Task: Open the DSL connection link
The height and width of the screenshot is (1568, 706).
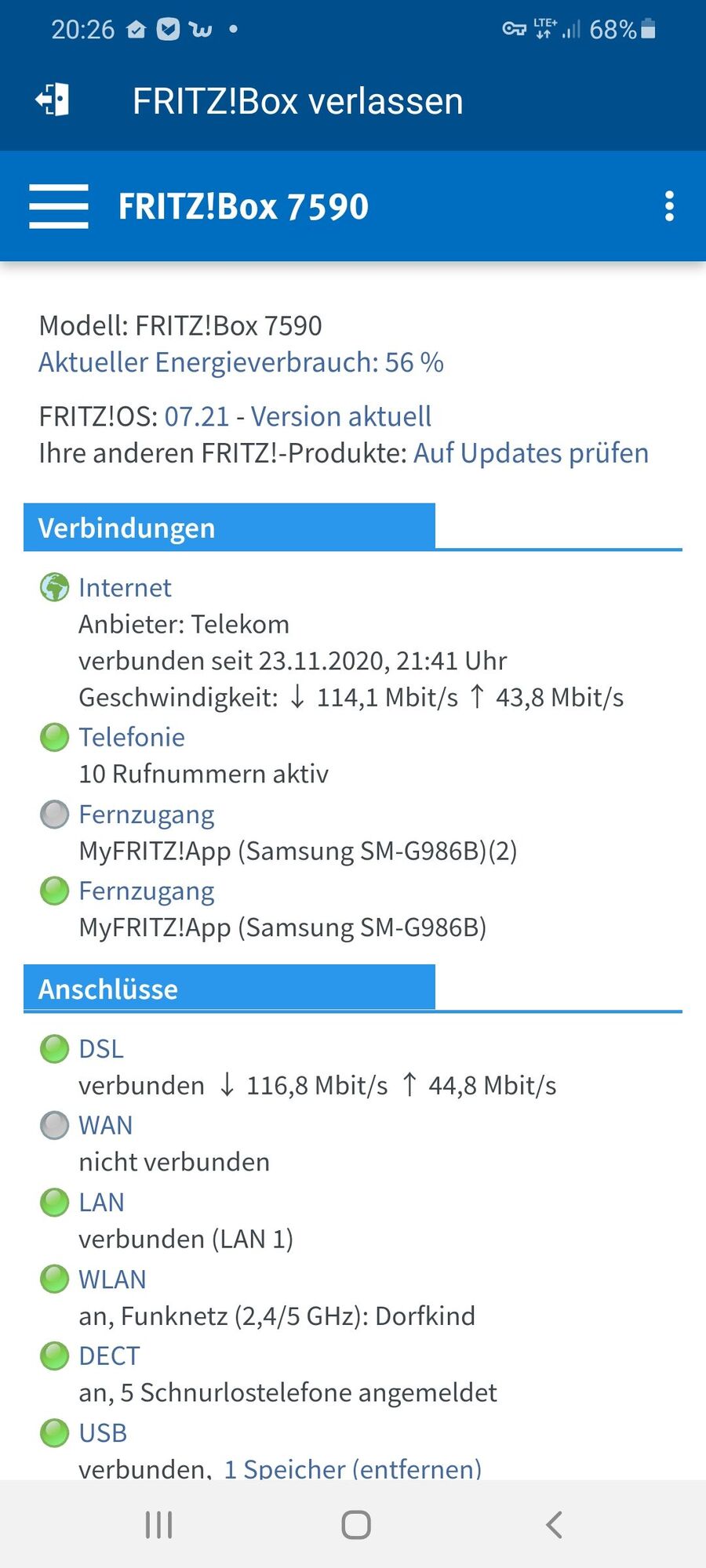Action: (x=101, y=1049)
